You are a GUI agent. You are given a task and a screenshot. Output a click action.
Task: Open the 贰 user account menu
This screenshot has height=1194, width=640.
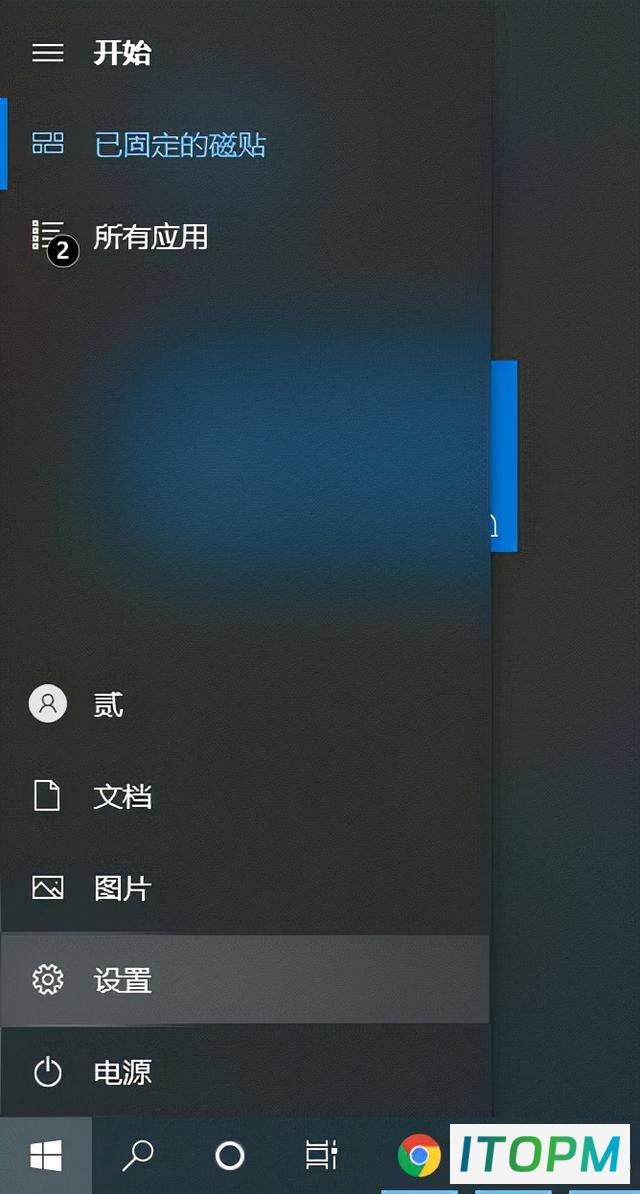245,704
